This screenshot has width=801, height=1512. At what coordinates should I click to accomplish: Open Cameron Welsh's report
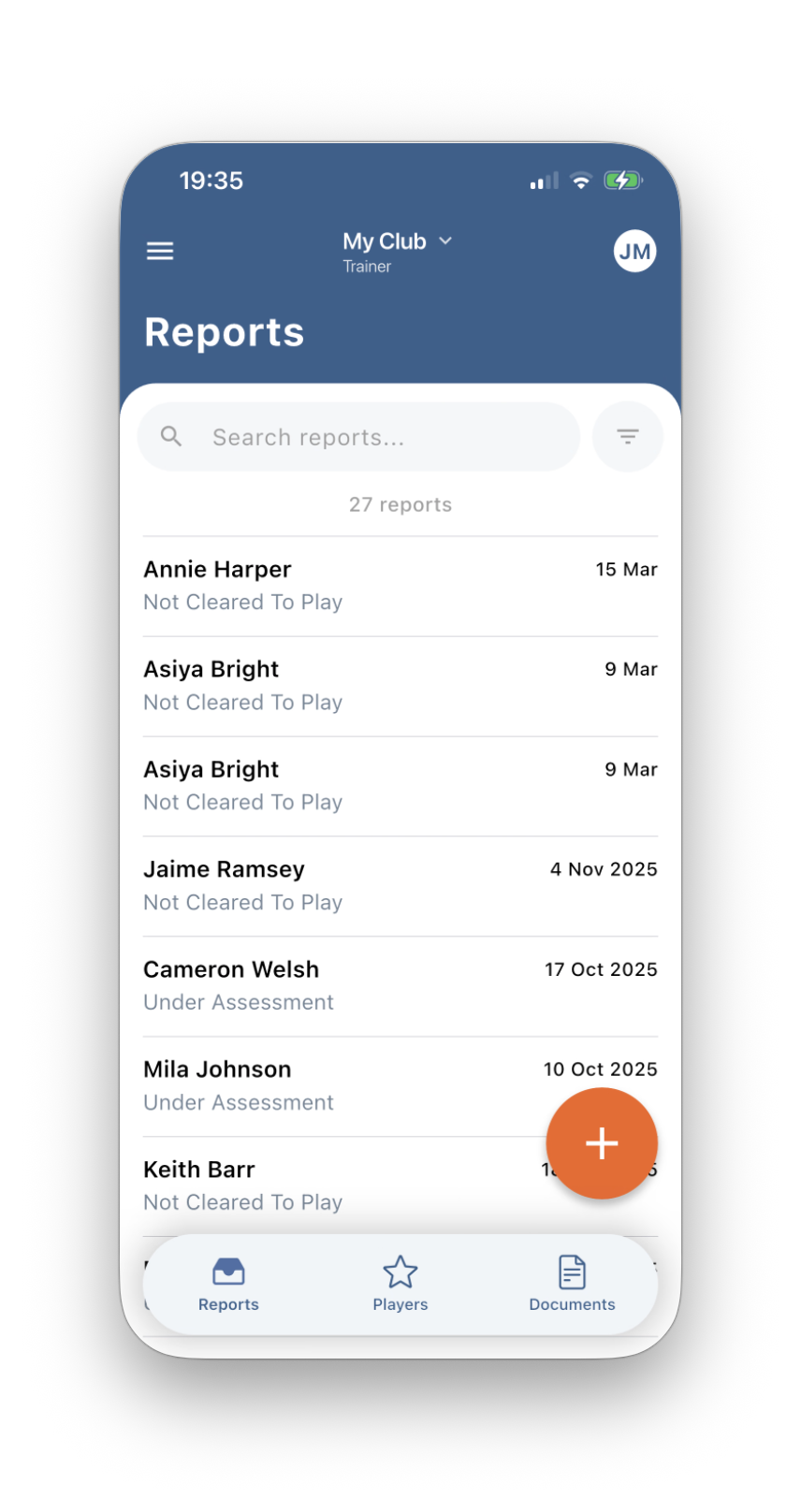400,985
